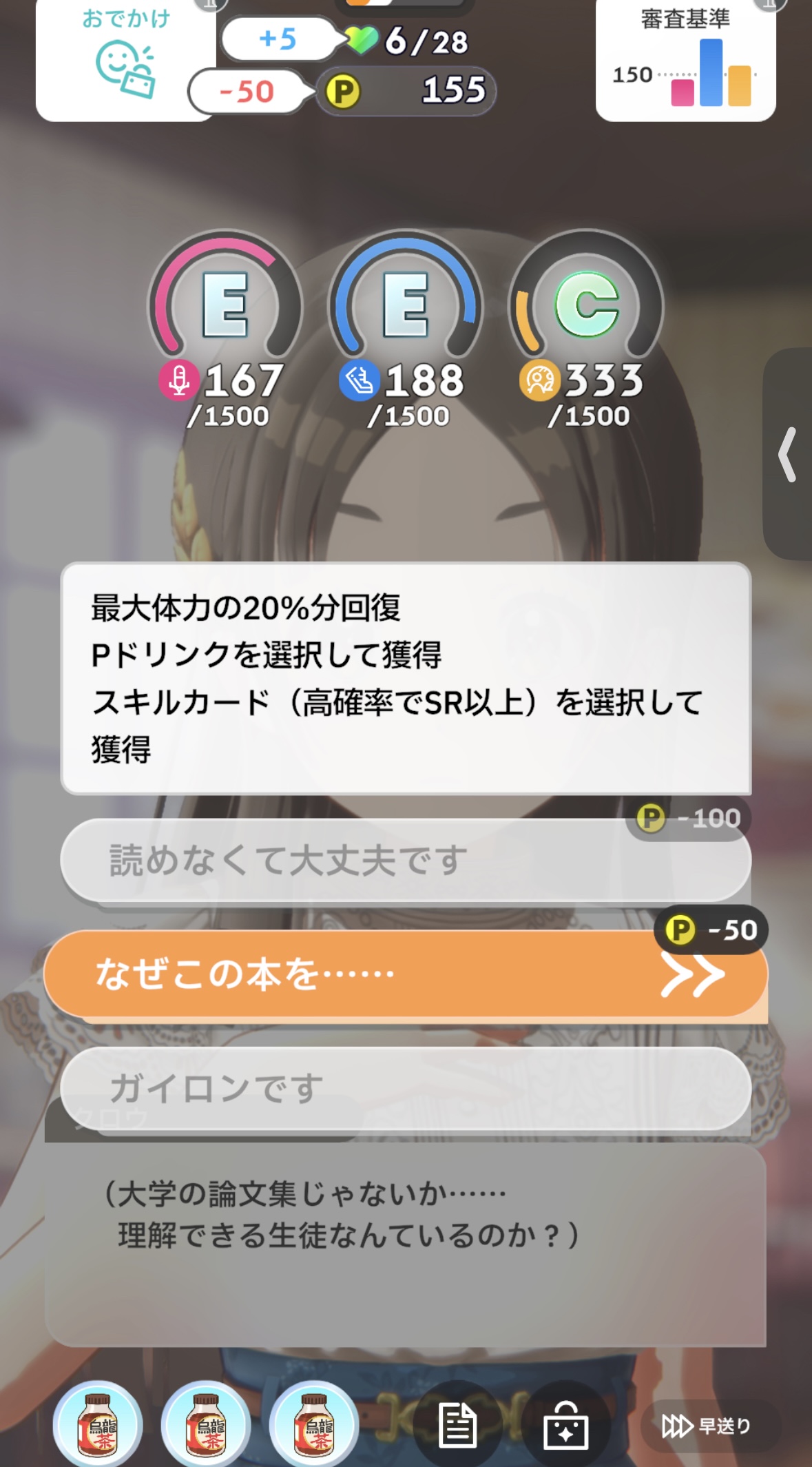This screenshot has height=1467, width=812.
Task: Choose the ガイロンです option
Action: (x=405, y=1088)
